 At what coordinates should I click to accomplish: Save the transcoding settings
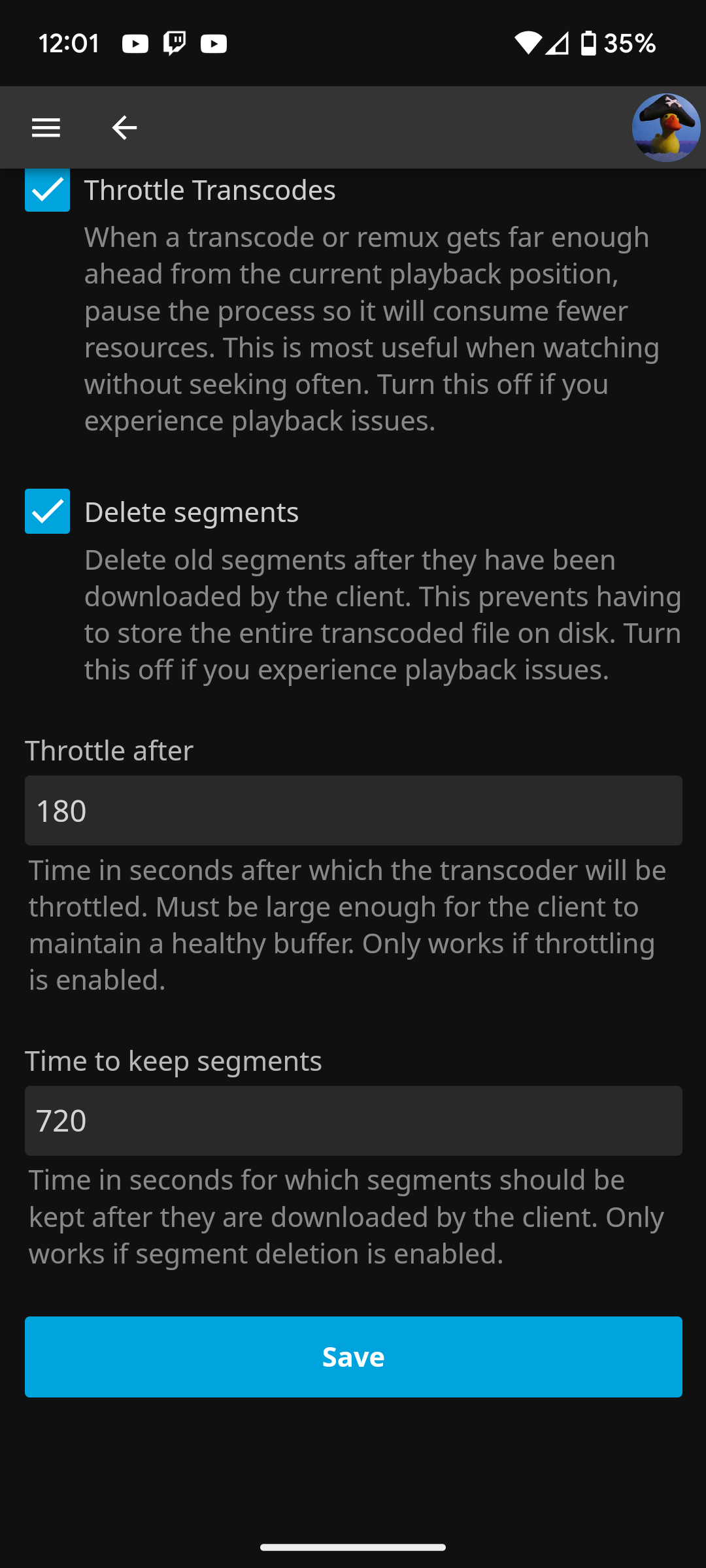click(353, 1357)
